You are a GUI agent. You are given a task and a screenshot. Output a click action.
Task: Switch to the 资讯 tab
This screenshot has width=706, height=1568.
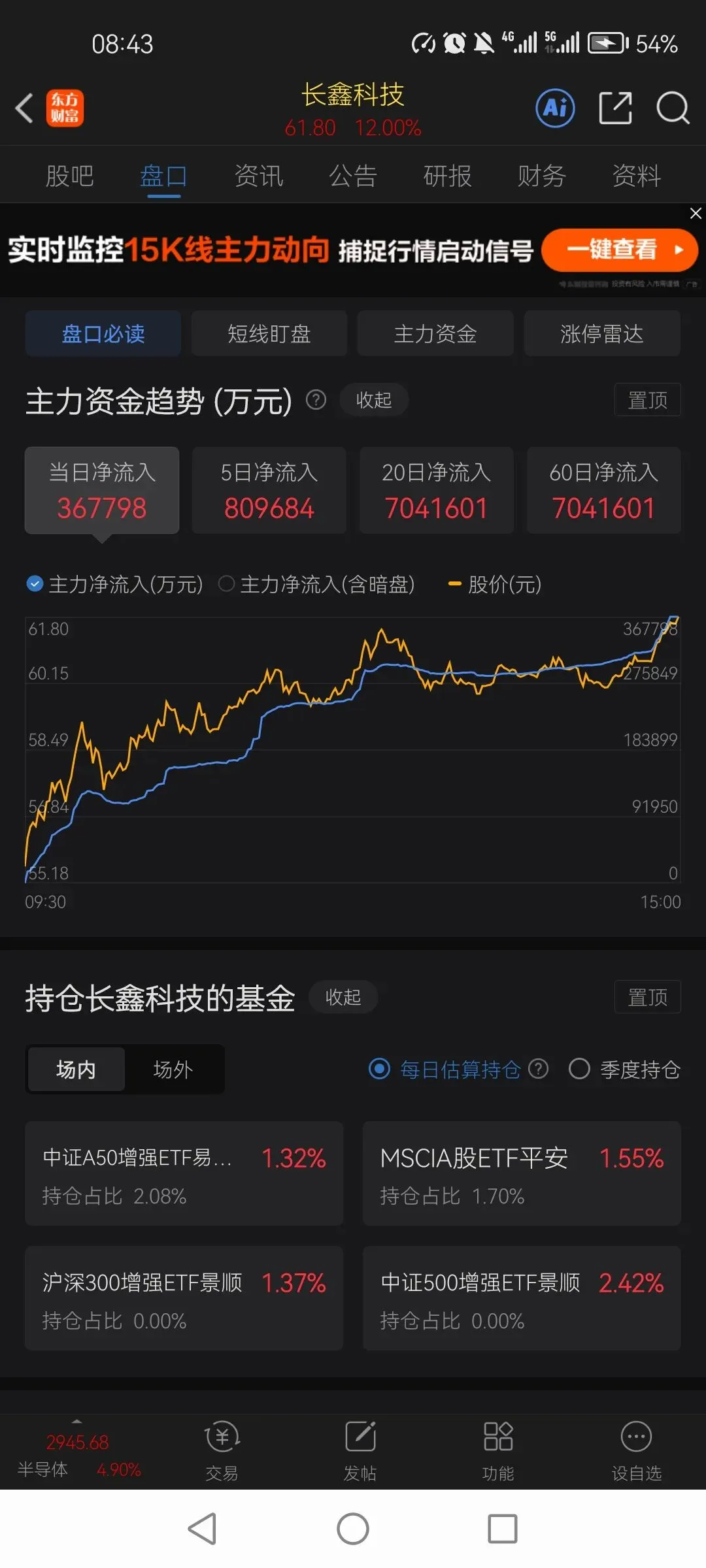pos(259,176)
